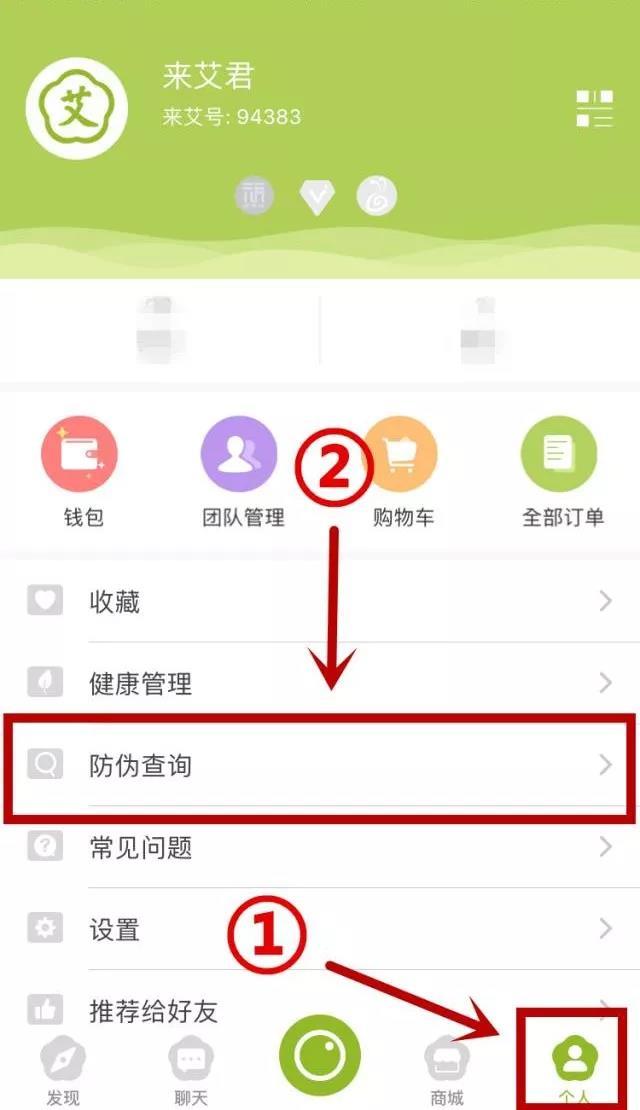Open 健康管理 health management
The height and width of the screenshot is (1110, 640).
320,684
